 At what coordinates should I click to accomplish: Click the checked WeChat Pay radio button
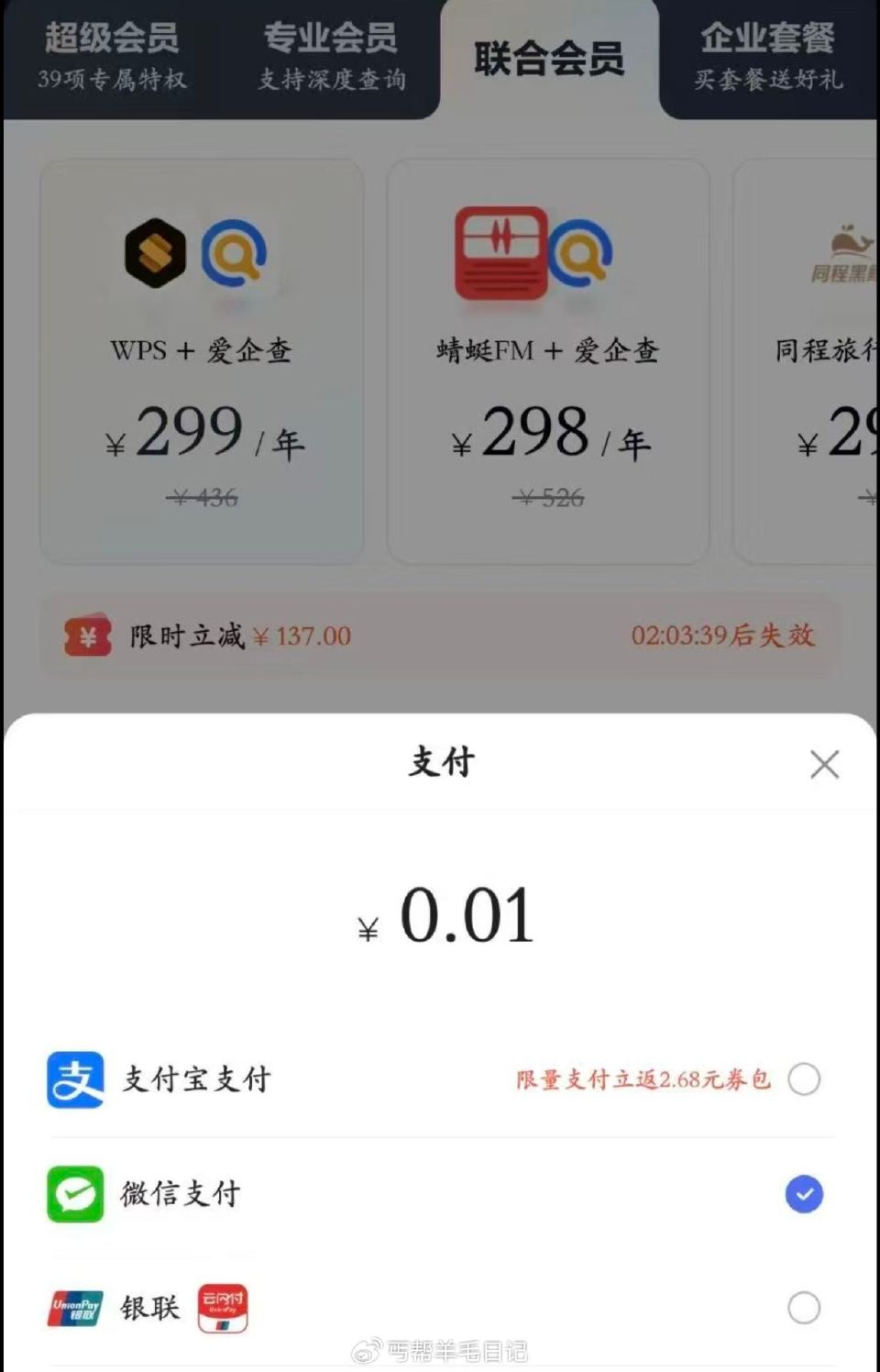804,1194
